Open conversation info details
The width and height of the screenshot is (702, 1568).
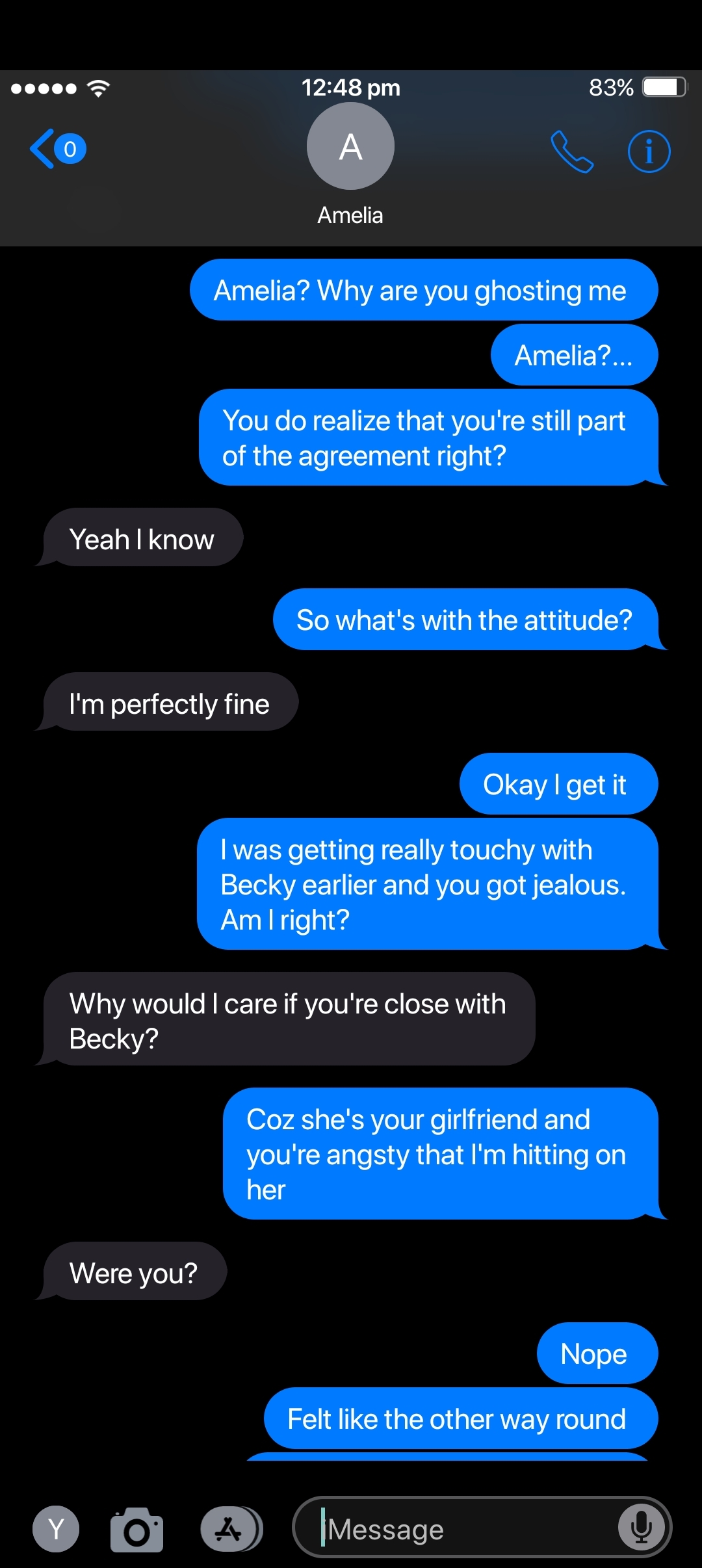pyautogui.click(x=649, y=151)
